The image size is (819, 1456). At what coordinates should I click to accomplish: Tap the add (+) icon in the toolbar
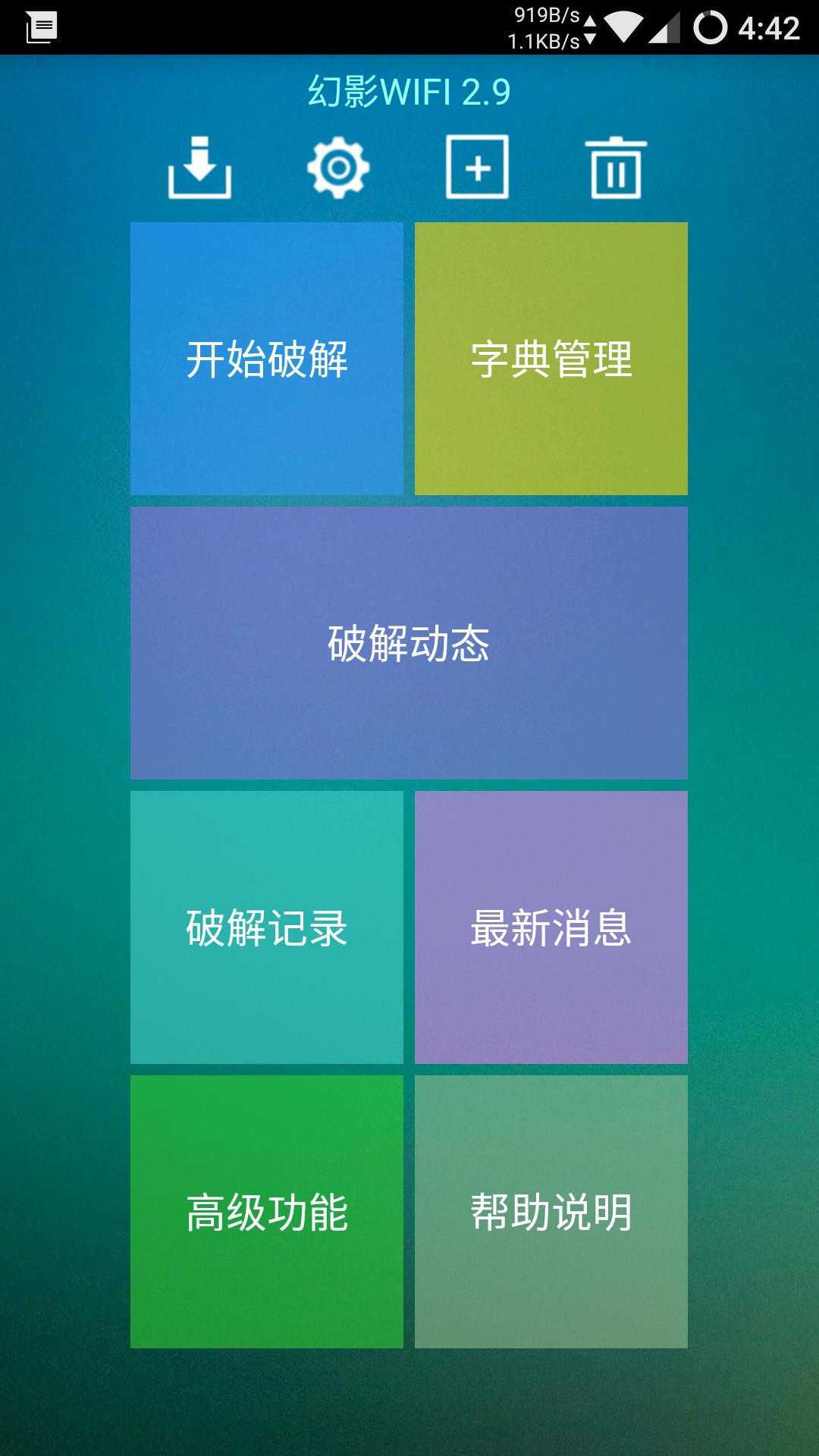point(478,168)
